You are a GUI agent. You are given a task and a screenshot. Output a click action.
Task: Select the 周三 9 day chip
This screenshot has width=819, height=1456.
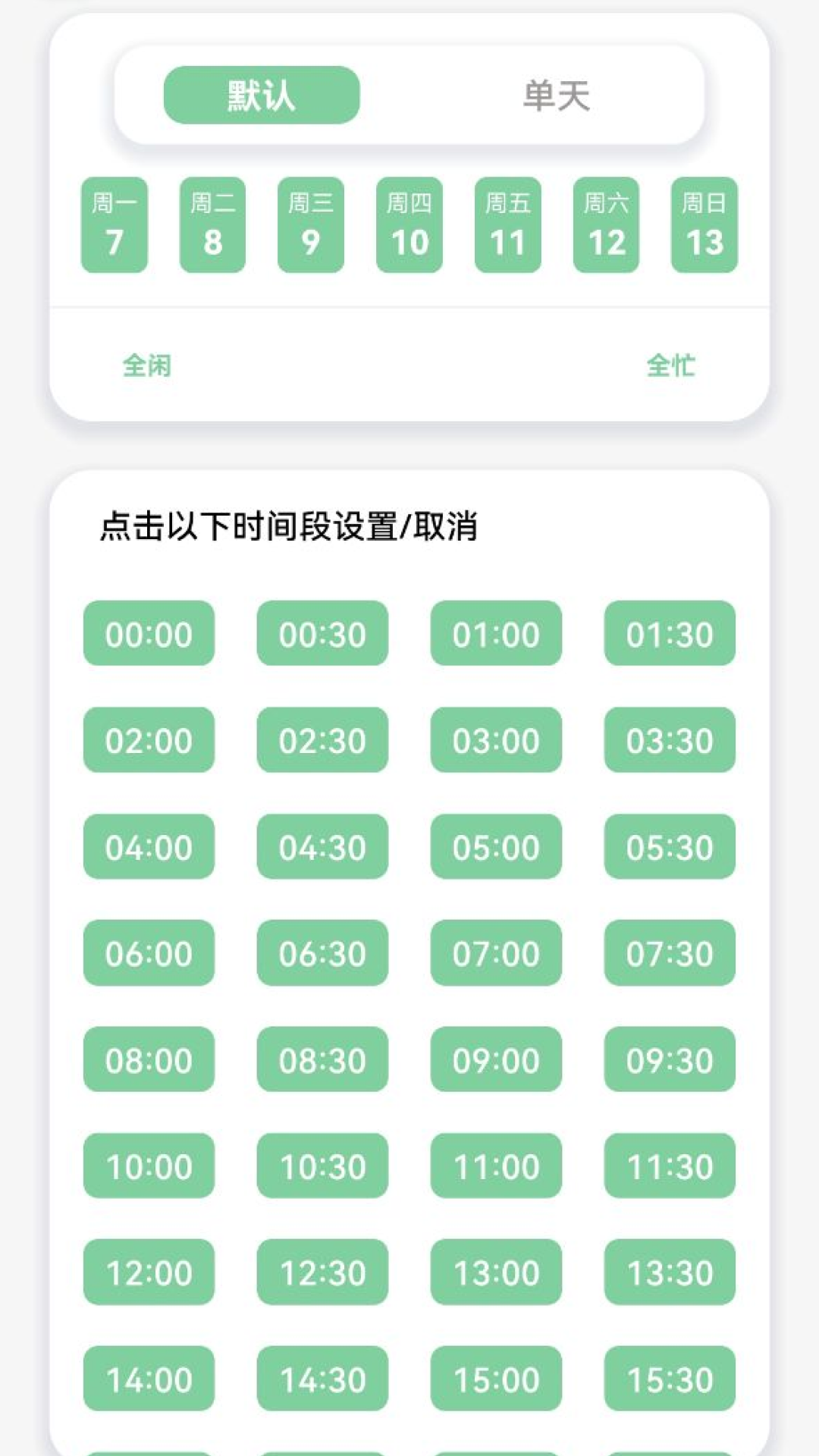[310, 224]
